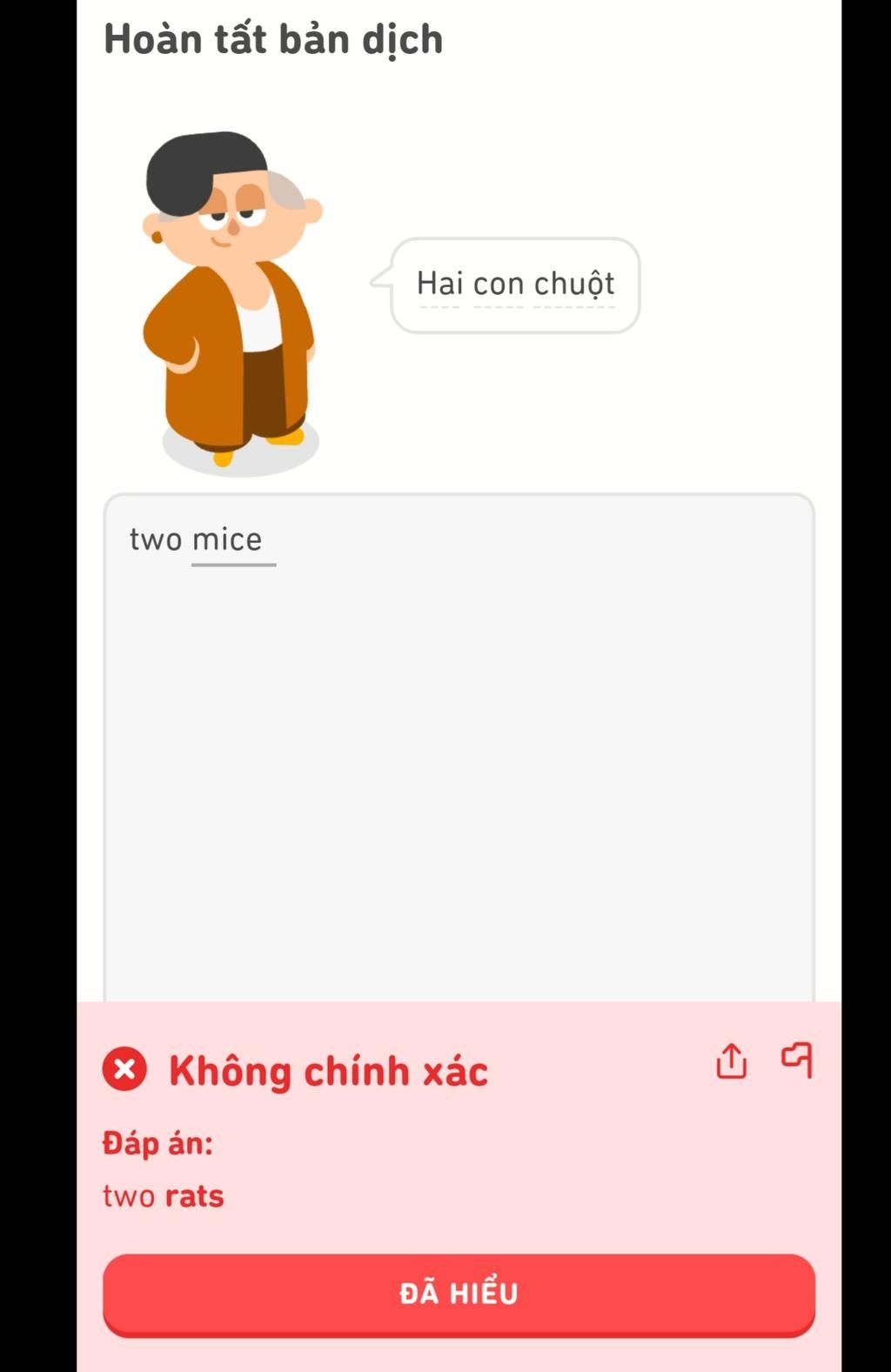Tap the word "Hai" for a hint
The height and width of the screenshot is (1372, 891).
tap(439, 284)
